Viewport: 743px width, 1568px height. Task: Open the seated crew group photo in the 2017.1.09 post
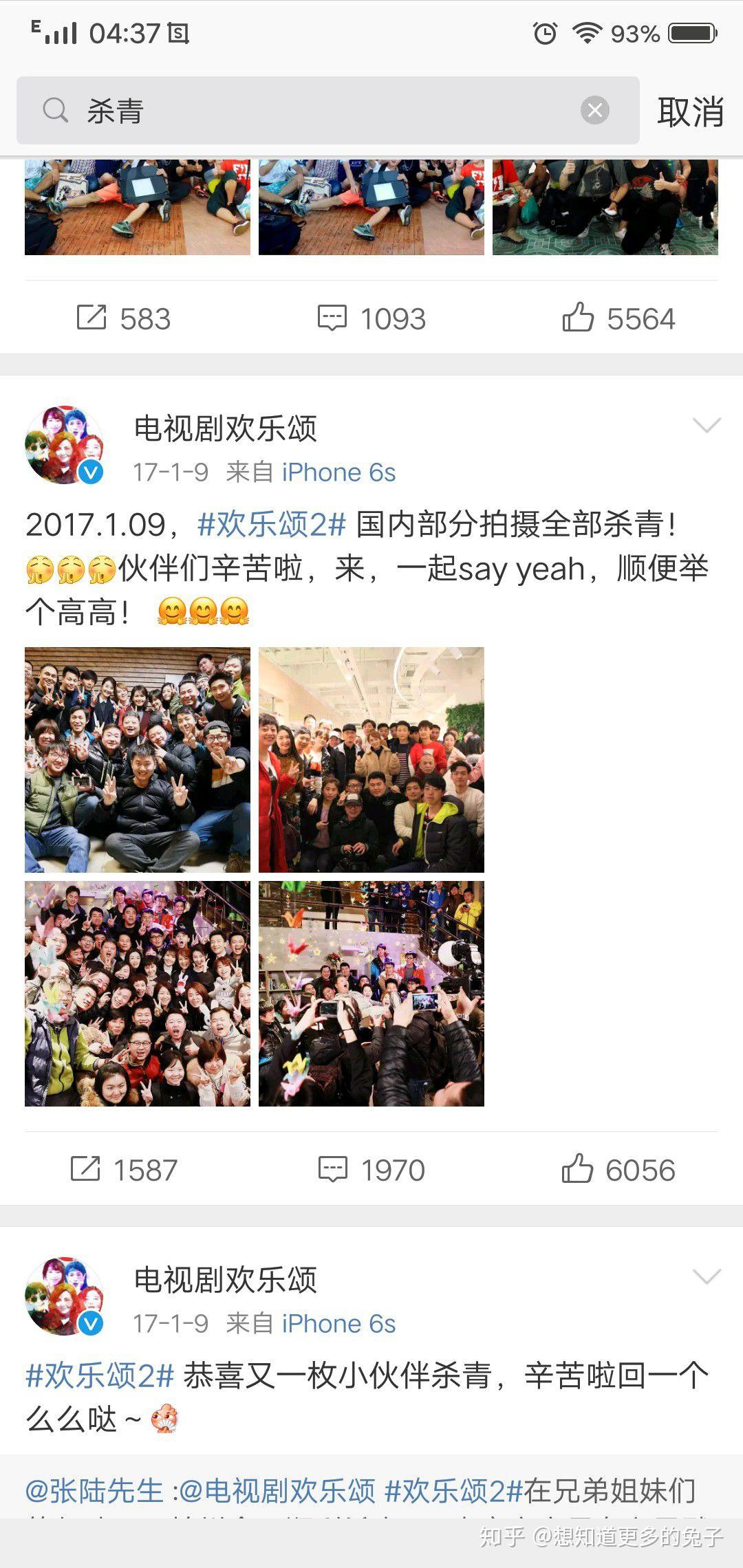pos(138,760)
